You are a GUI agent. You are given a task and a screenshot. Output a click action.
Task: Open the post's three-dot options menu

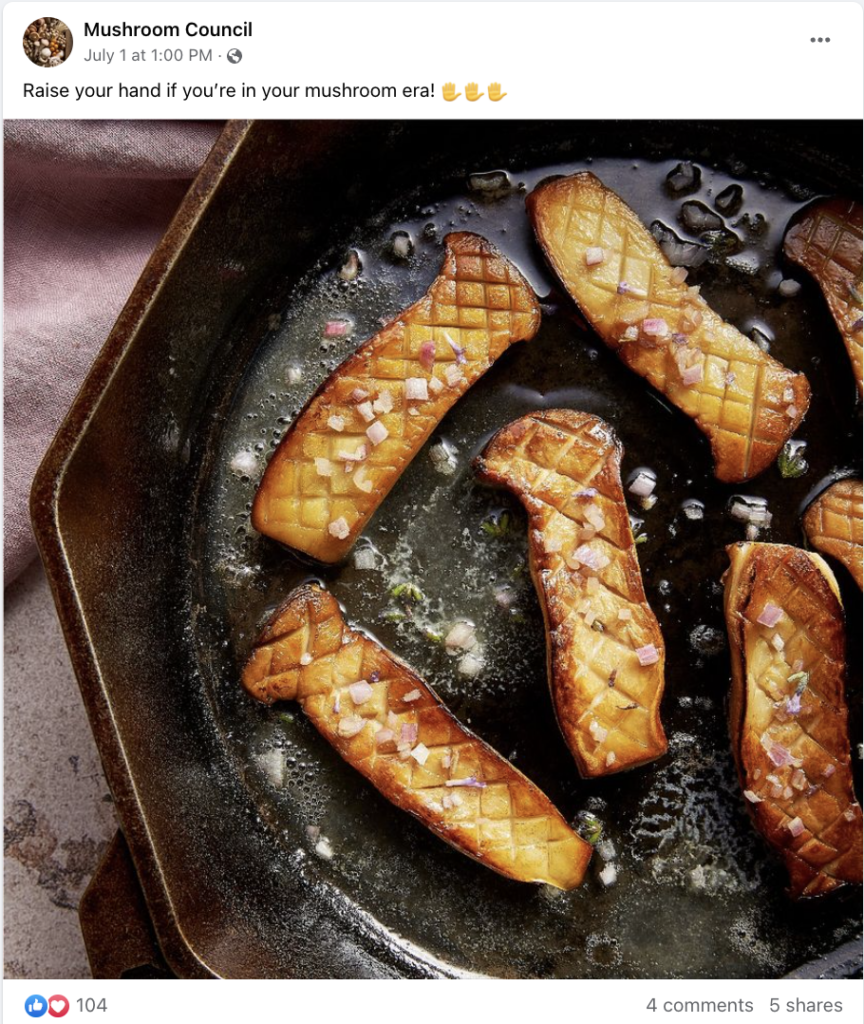pos(820,40)
